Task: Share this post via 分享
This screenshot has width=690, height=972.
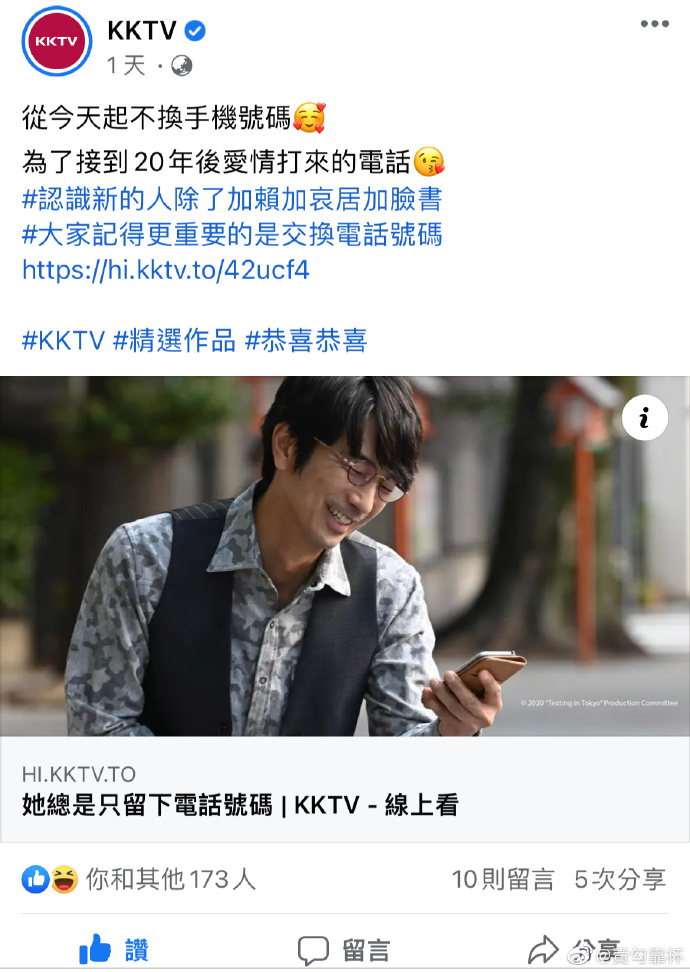Action: pos(573,949)
